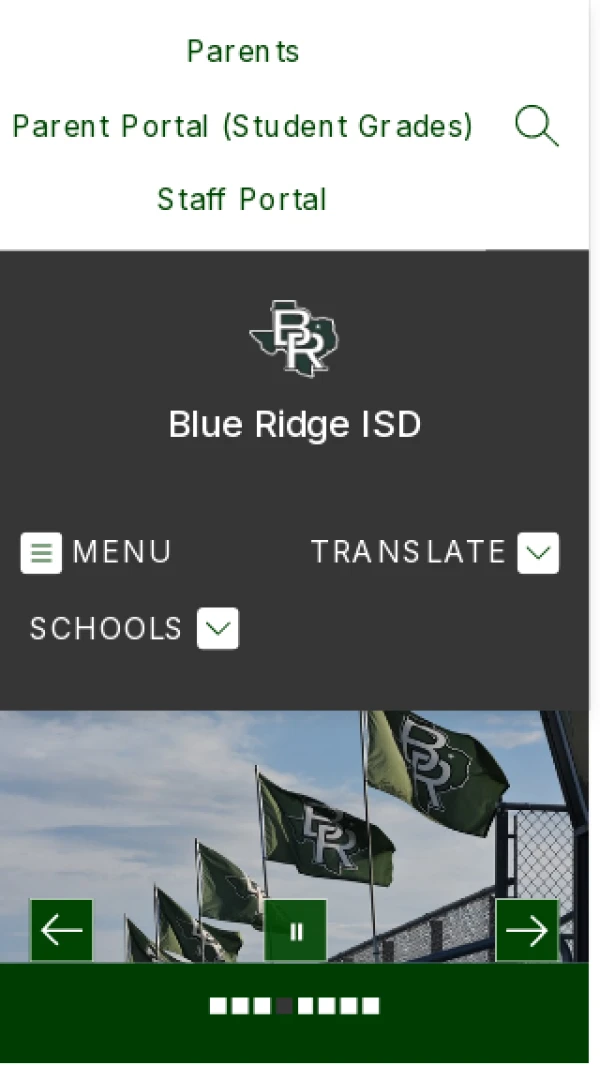Advance to the next slide
The width and height of the screenshot is (600, 1065).
pos(527,931)
